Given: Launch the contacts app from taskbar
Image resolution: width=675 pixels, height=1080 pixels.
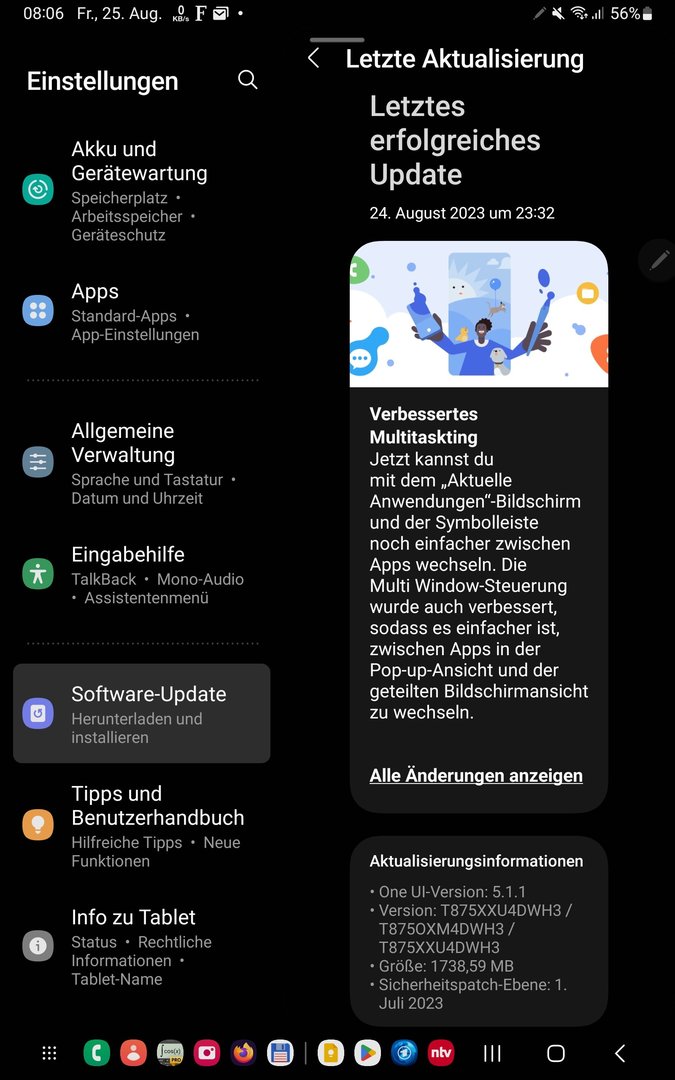Looking at the screenshot, I should (x=134, y=1052).
